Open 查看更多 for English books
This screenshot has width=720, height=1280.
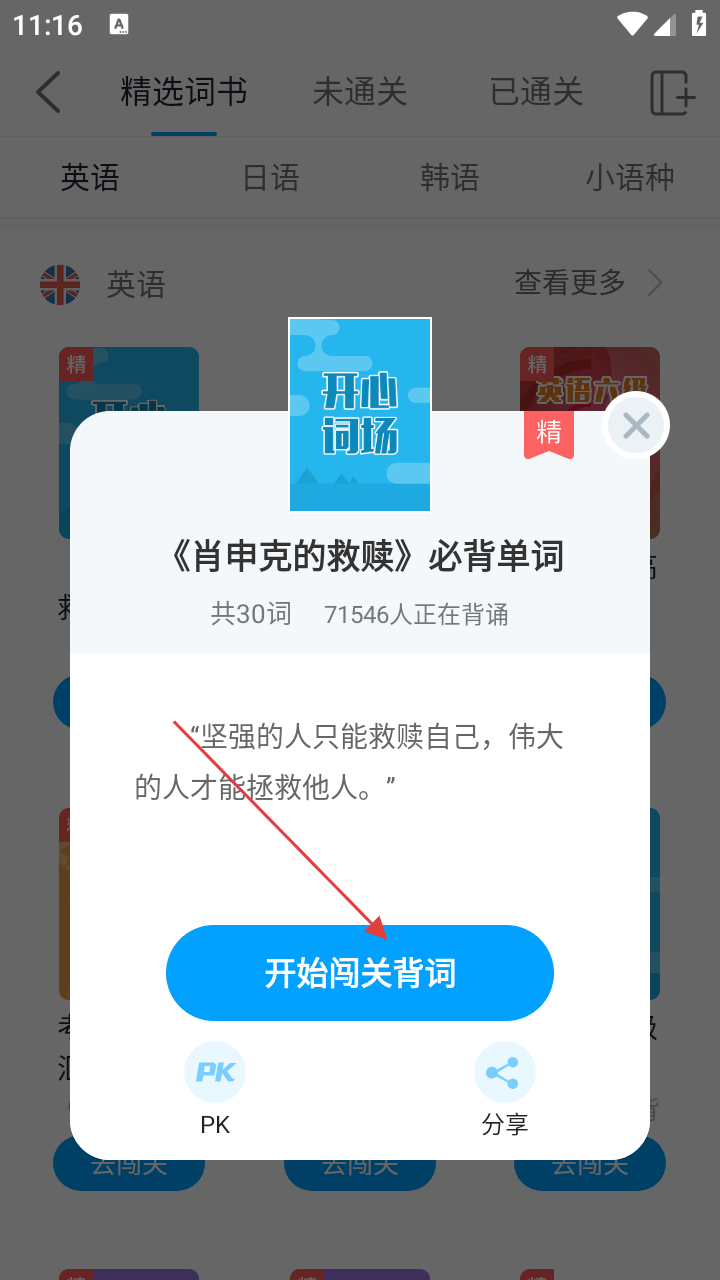tap(588, 284)
